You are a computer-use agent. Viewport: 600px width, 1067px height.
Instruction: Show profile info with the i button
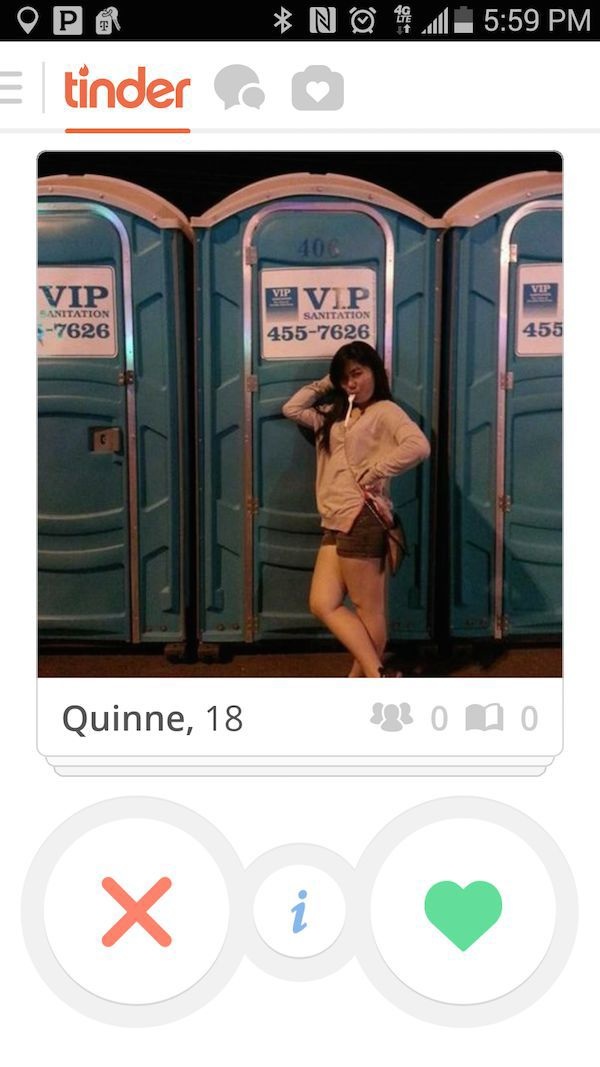299,911
